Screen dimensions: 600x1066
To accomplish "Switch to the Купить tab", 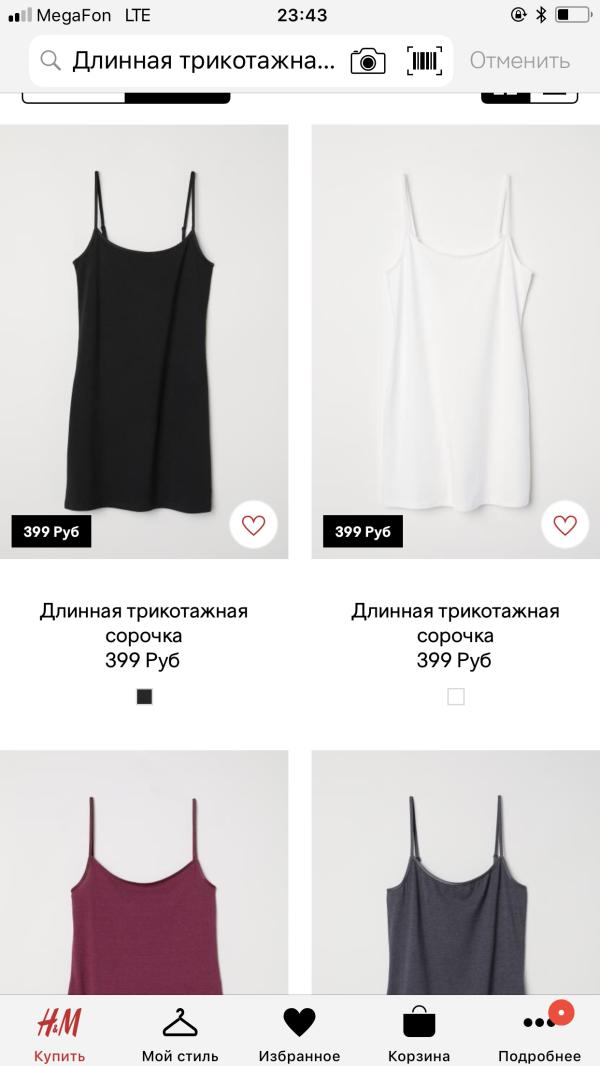I will coord(59,1033).
